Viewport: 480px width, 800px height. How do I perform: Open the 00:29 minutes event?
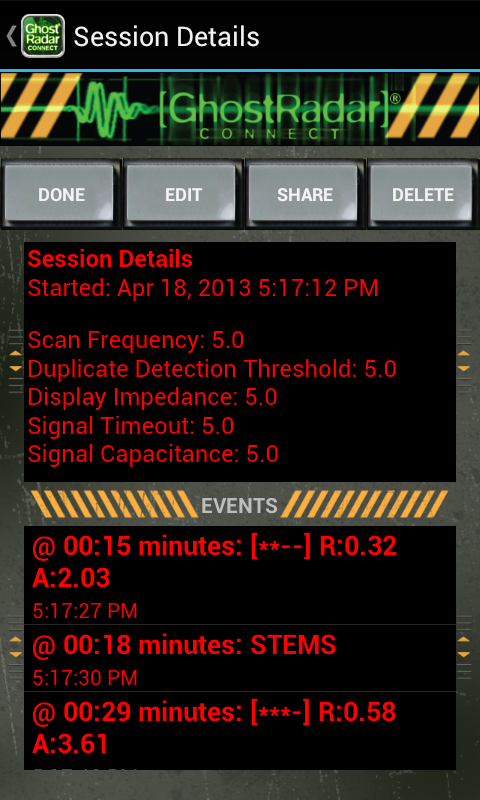[x=240, y=731]
